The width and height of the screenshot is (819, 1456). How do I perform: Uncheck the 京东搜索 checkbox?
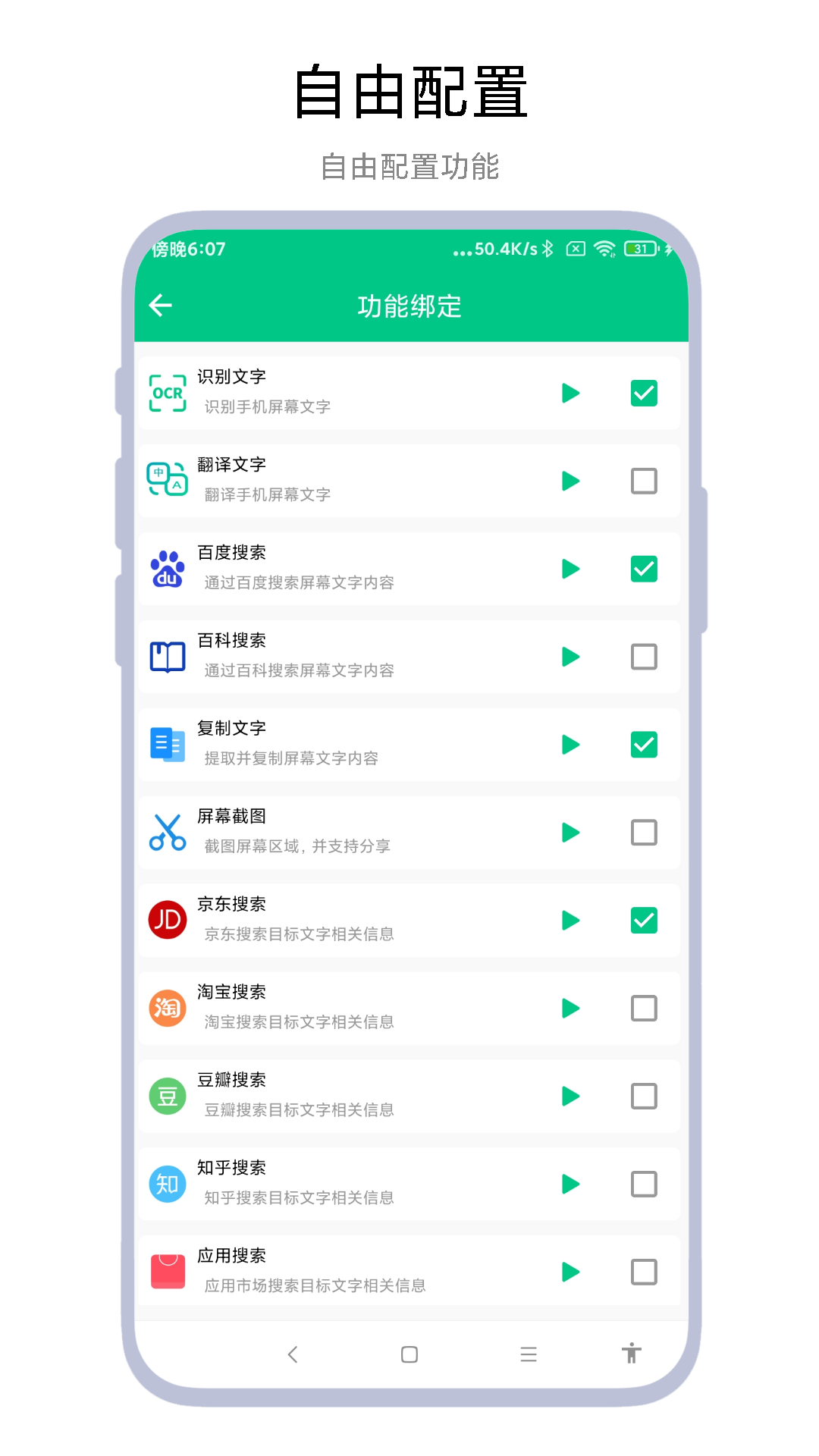(644, 920)
